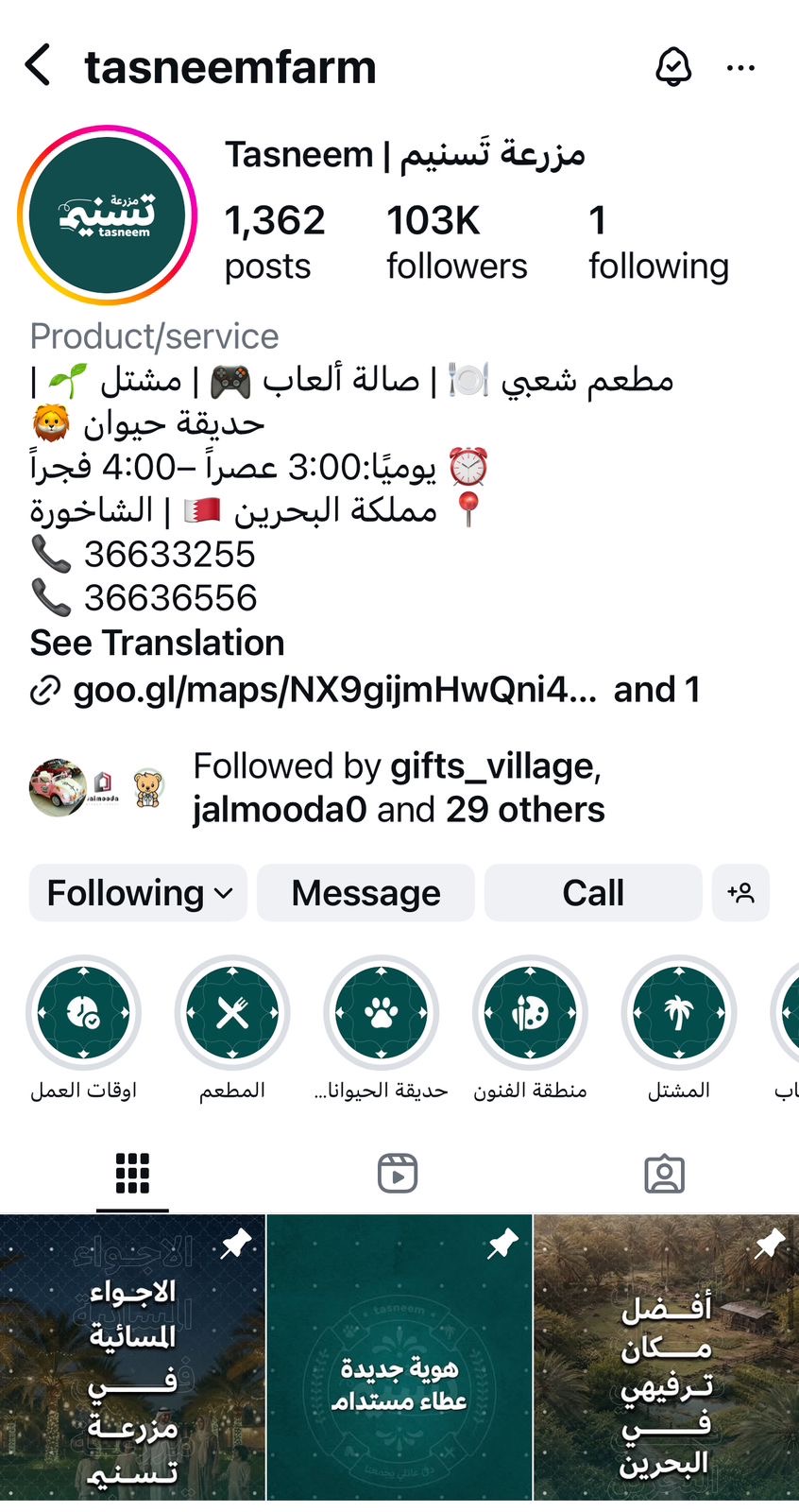Switch to the tagged posts tab

pos(664,1174)
